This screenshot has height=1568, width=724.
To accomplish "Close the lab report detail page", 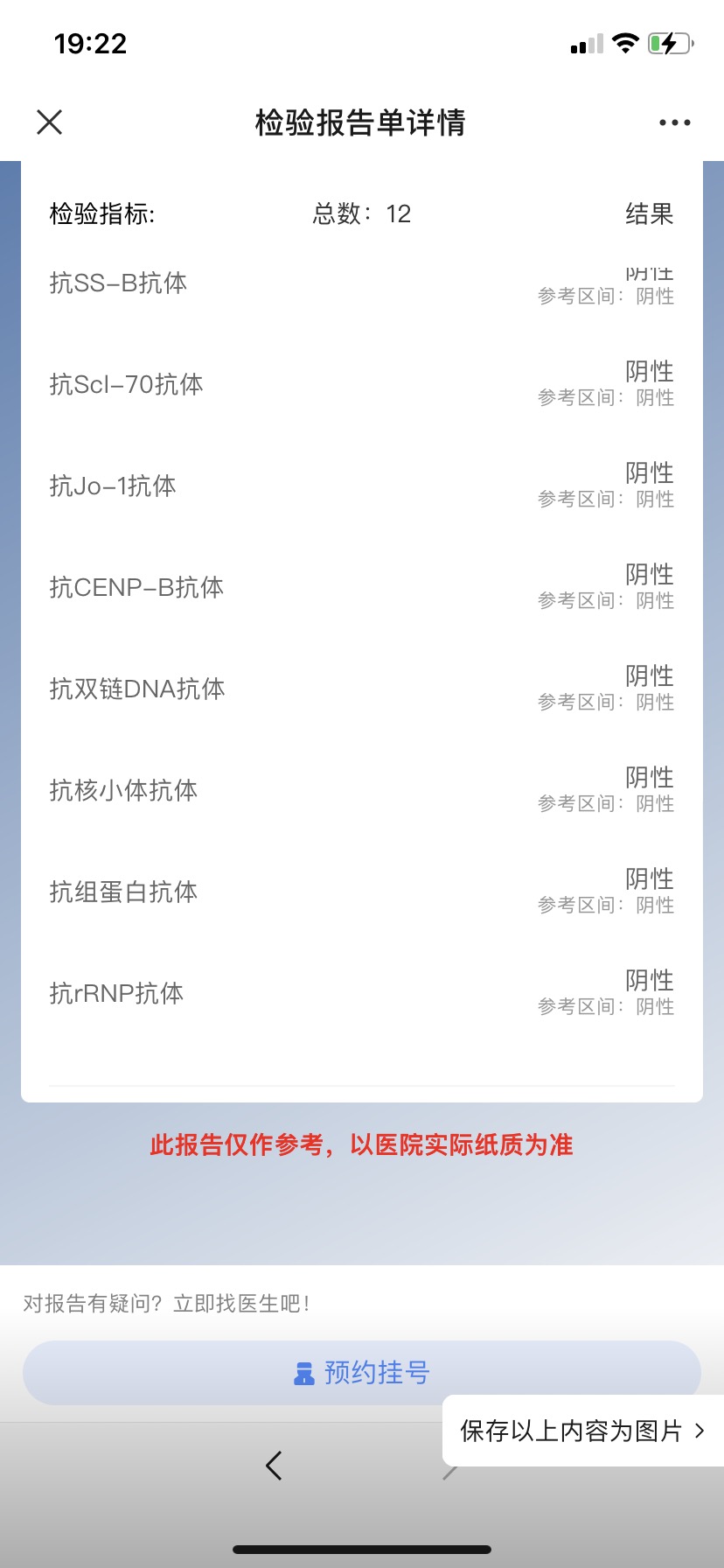I will pyautogui.click(x=50, y=122).
